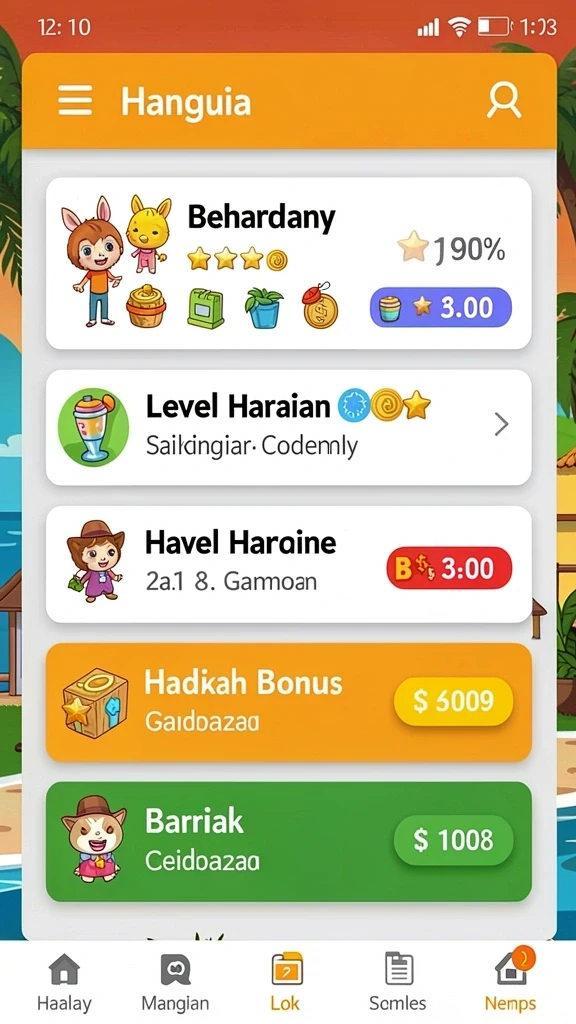The width and height of the screenshot is (576, 1024).
Task: Open the Nemps tab
Action: pos(511,983)
